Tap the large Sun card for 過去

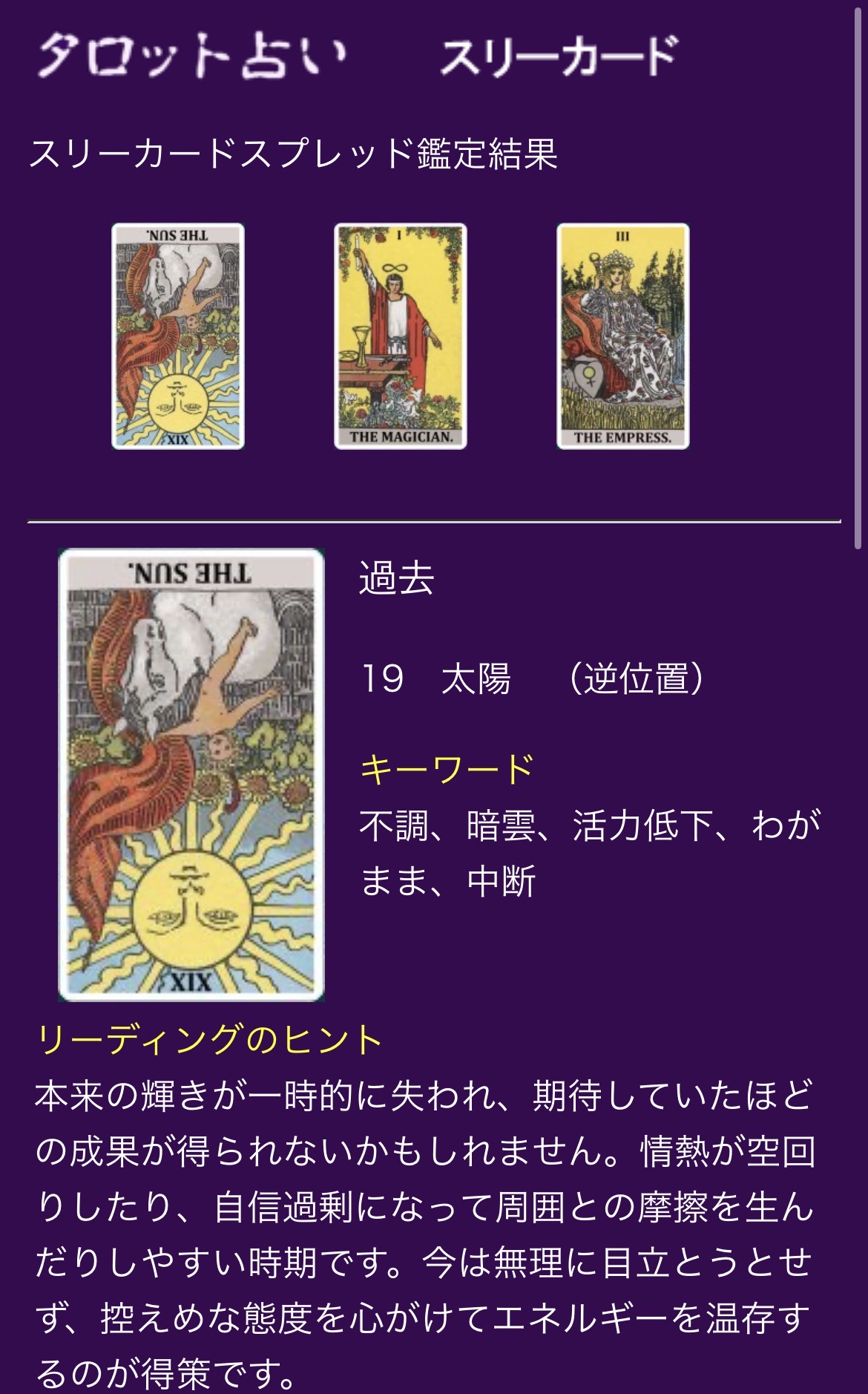point(191,775)
